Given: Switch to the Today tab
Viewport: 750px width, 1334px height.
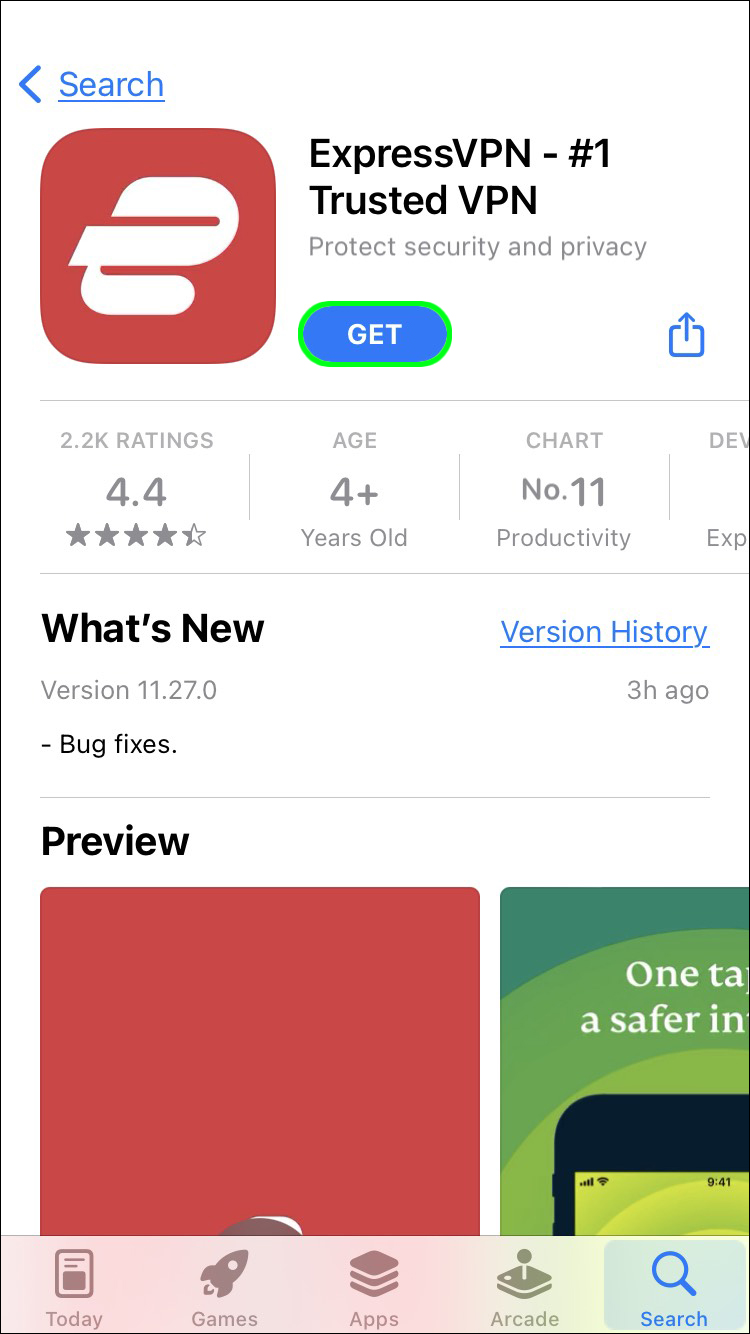Looking at the screenshot, I should click(74, 1288).
